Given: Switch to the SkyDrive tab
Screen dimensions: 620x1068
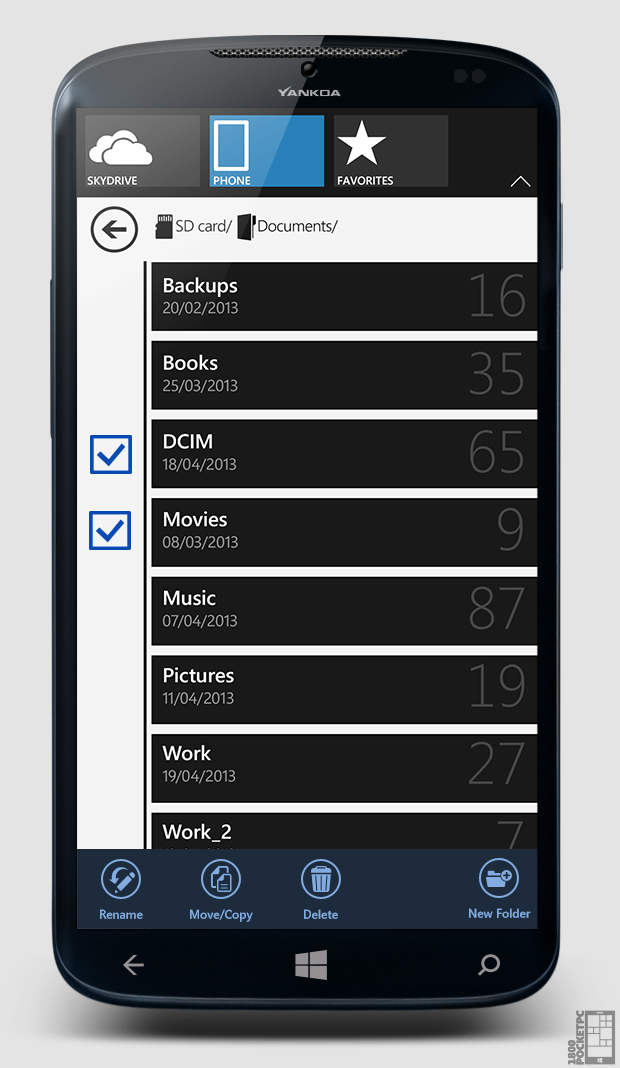Looking at the screenshot, I should (142, 151).
